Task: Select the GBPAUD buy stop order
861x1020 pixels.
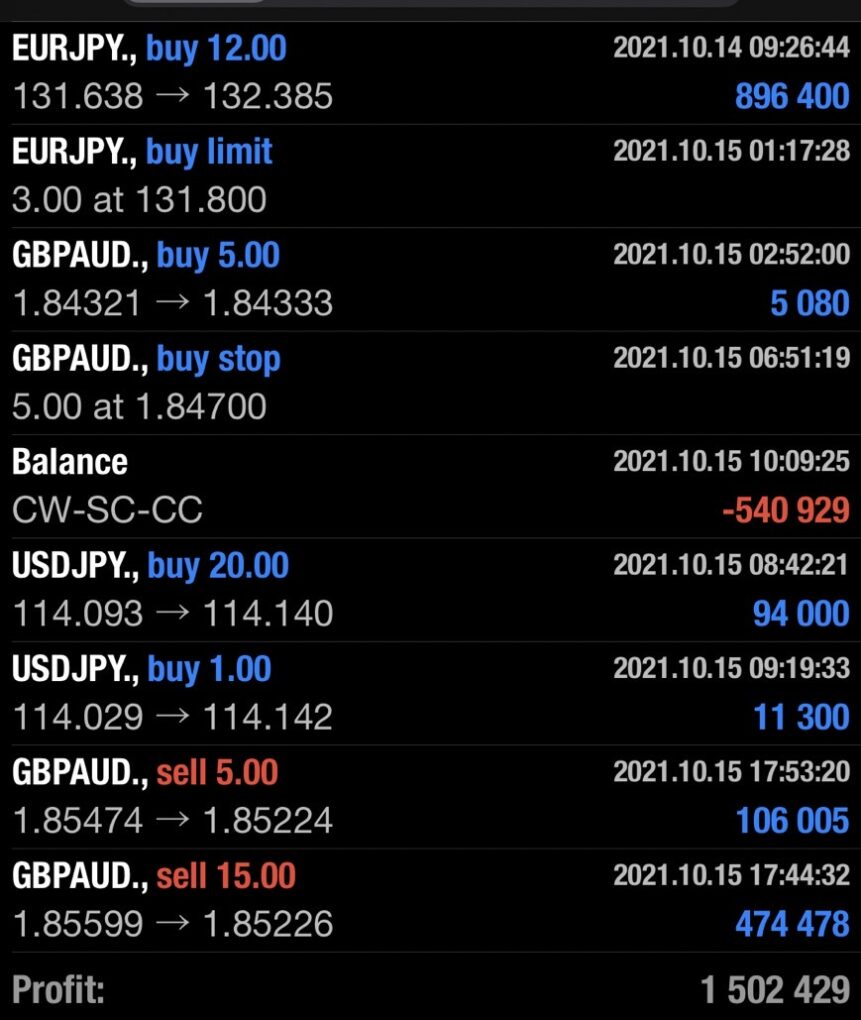Action: point(430,383)
